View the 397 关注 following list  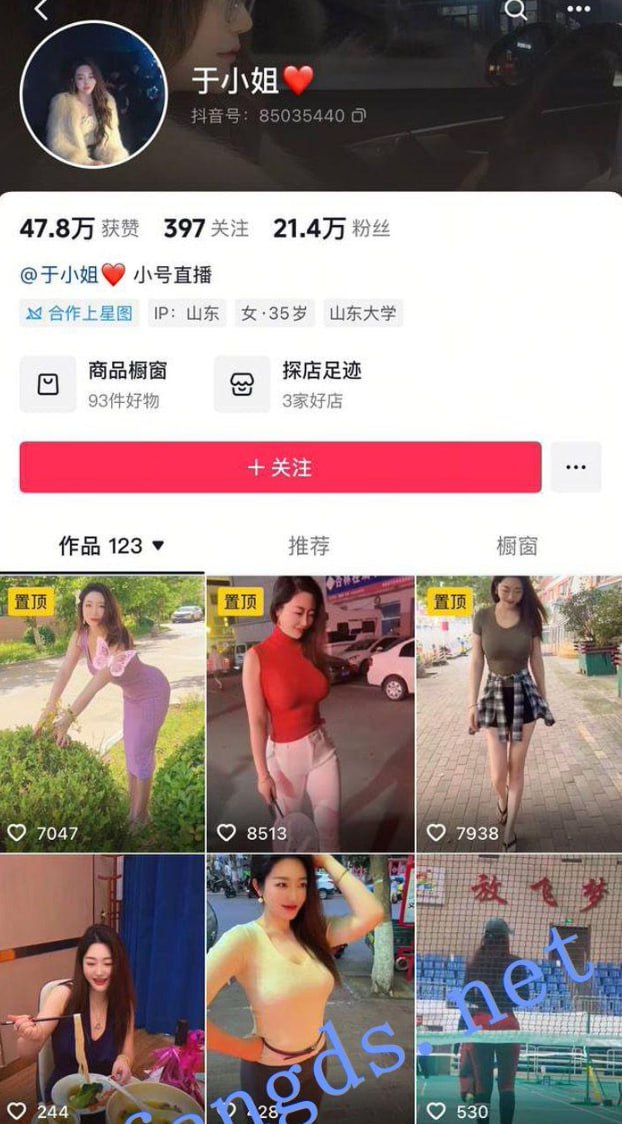coord(206,229)
